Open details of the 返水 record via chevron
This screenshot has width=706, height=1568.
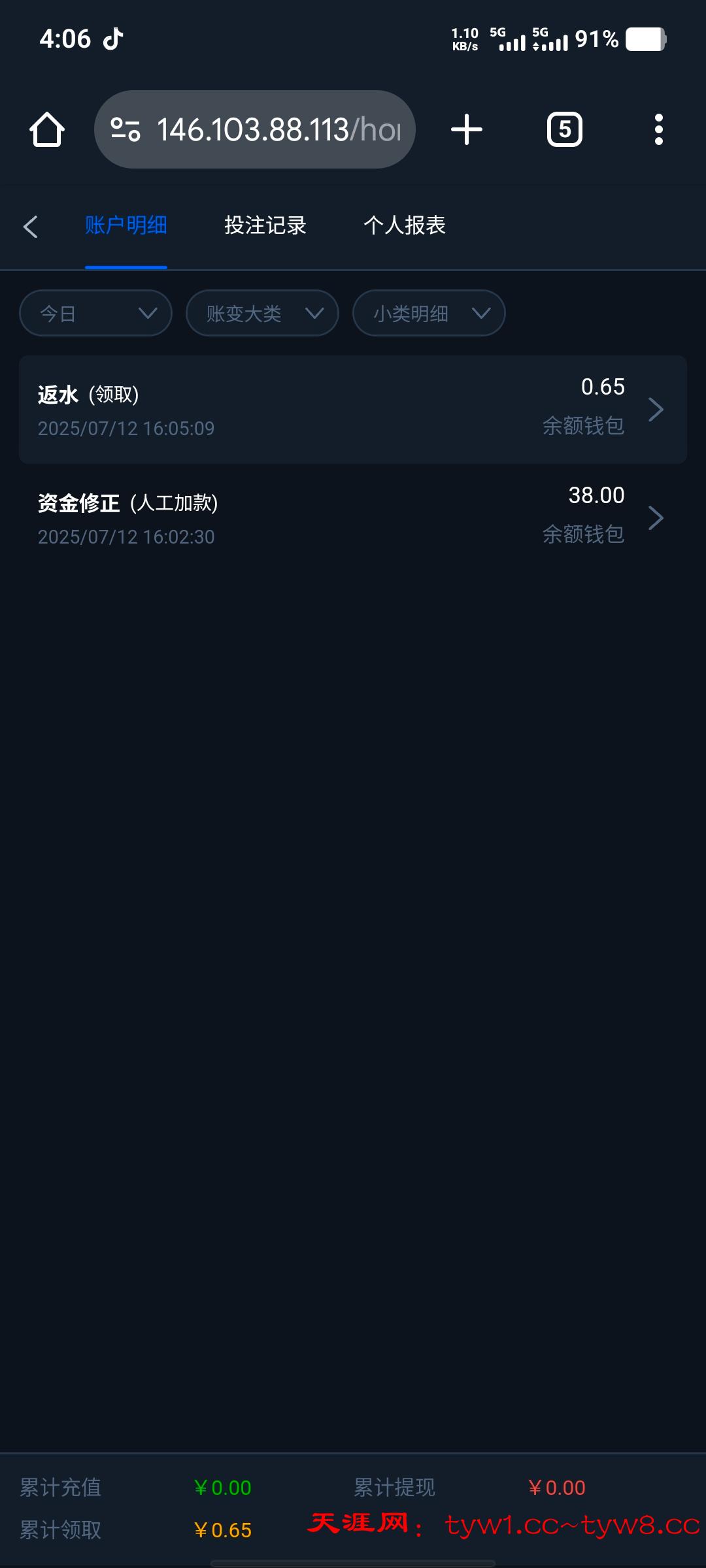coord(656,409)
